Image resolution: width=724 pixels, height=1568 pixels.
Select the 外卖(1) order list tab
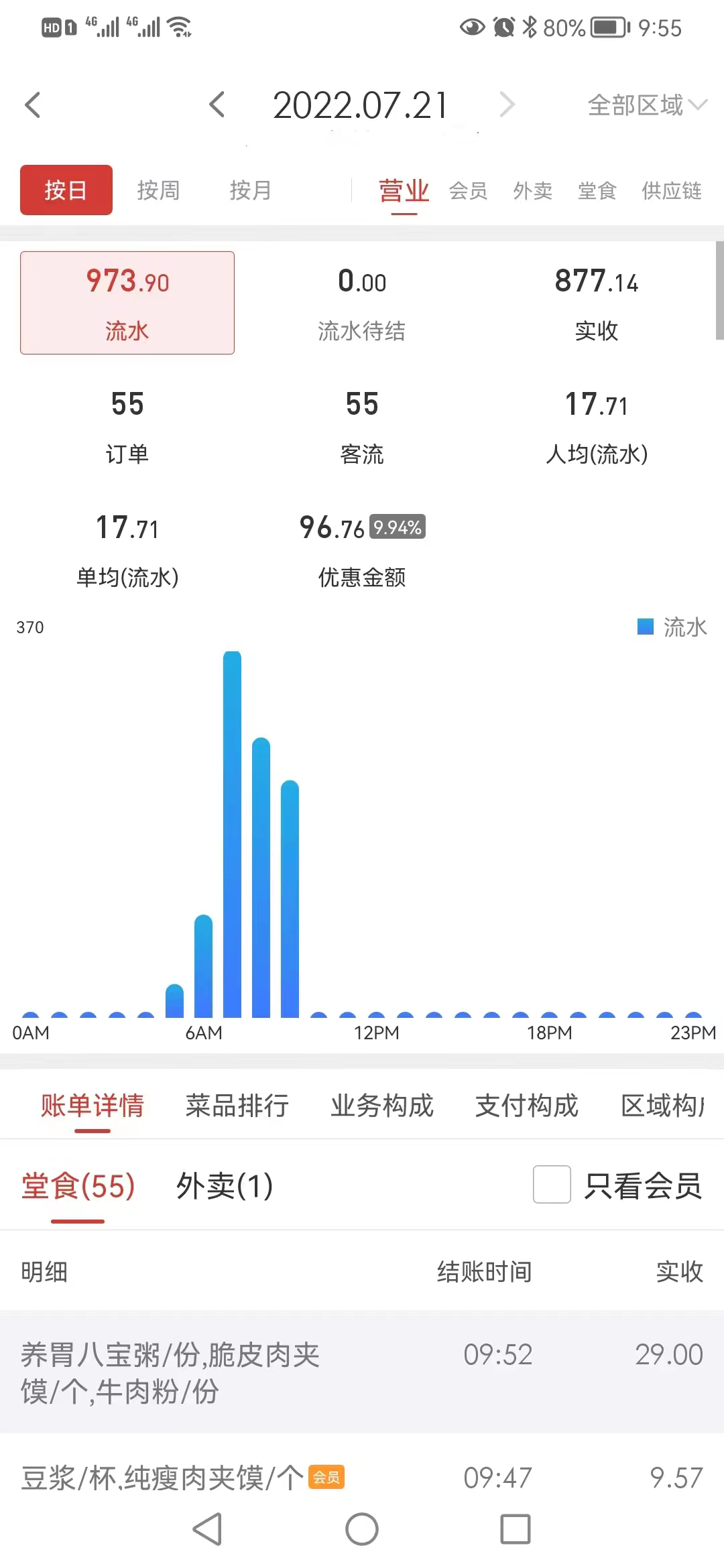tap(223, 1185)
